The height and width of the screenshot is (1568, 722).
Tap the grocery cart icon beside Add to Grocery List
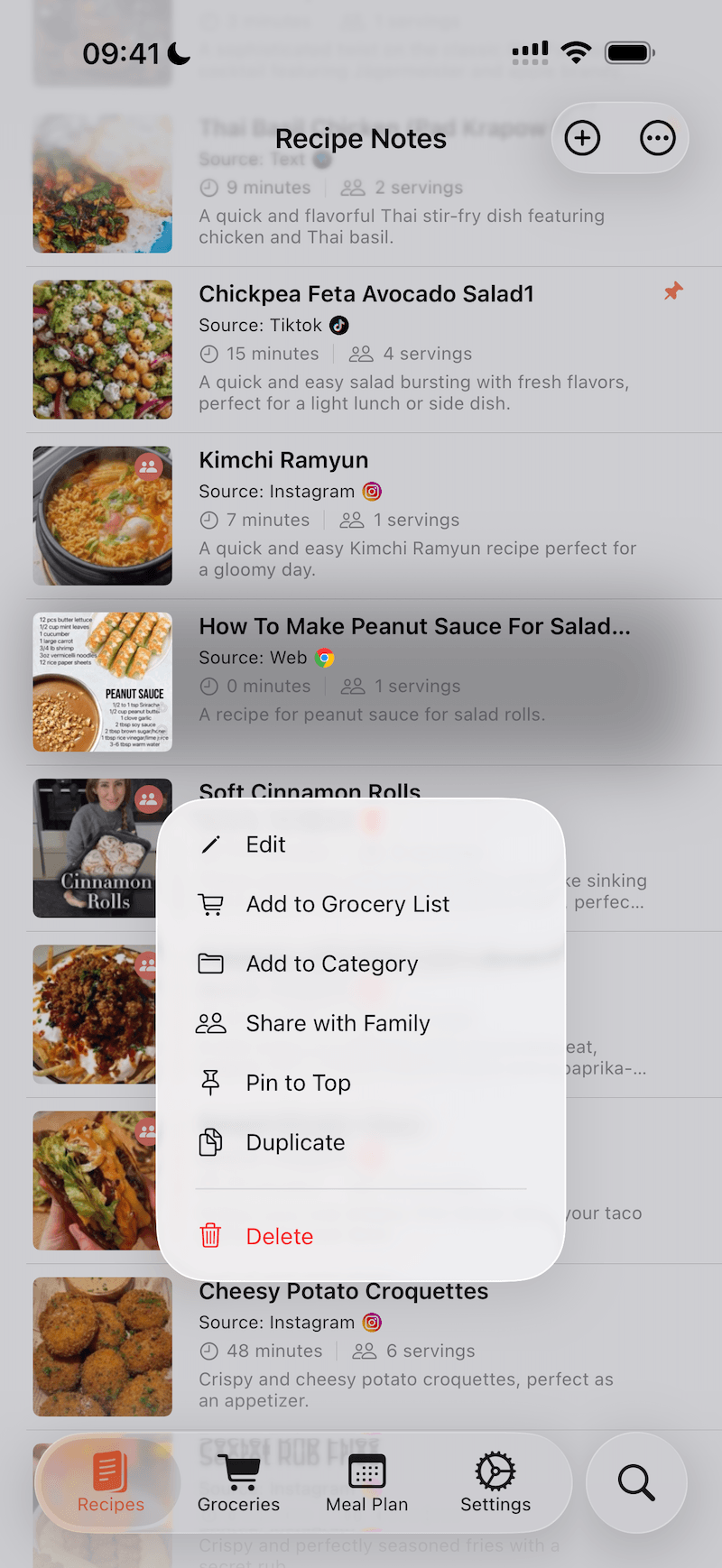point(210,903)
